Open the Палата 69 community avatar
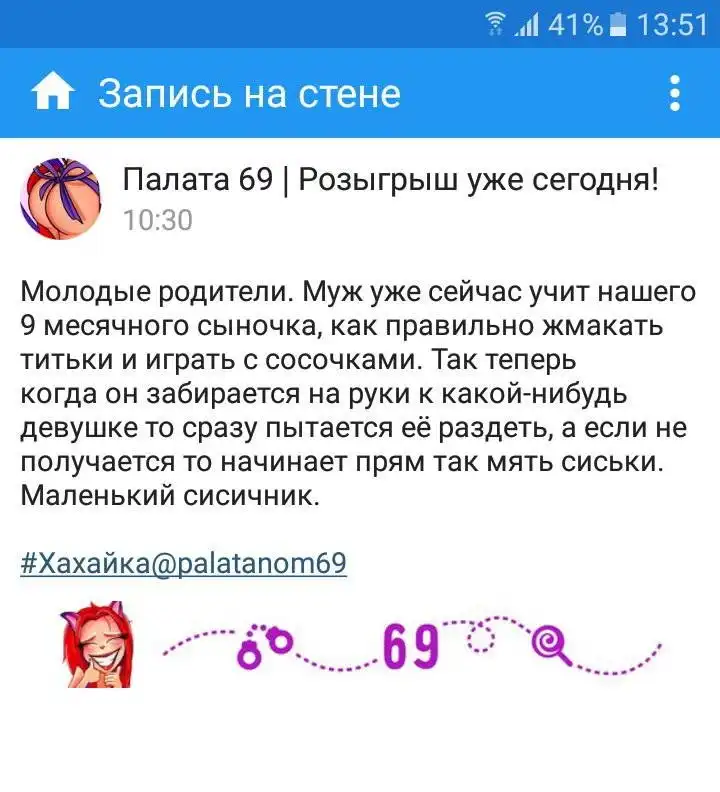This screenshot has height=792, width=720. [60, 198]
